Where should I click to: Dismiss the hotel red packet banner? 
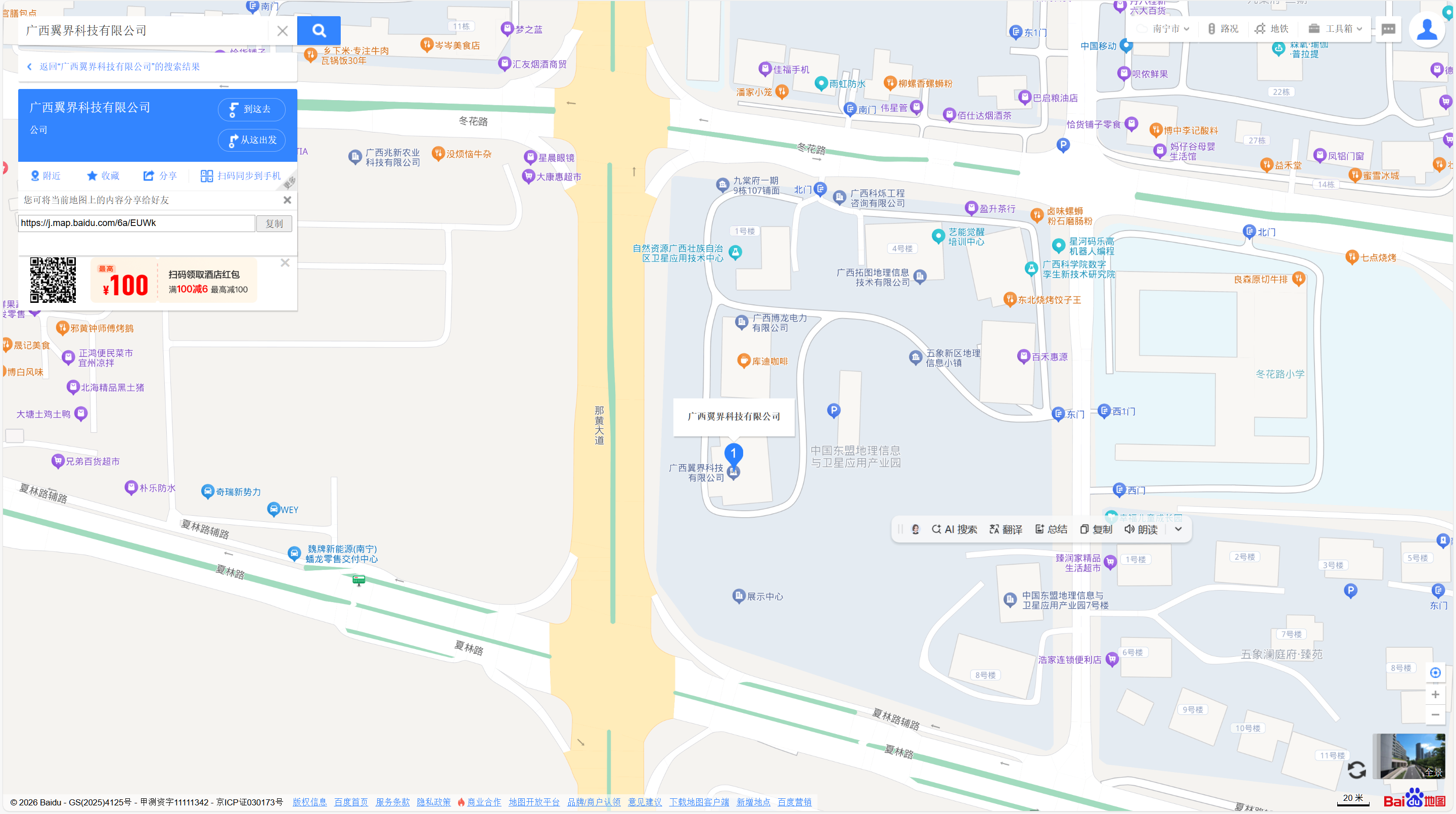click(x=285, y=263)
